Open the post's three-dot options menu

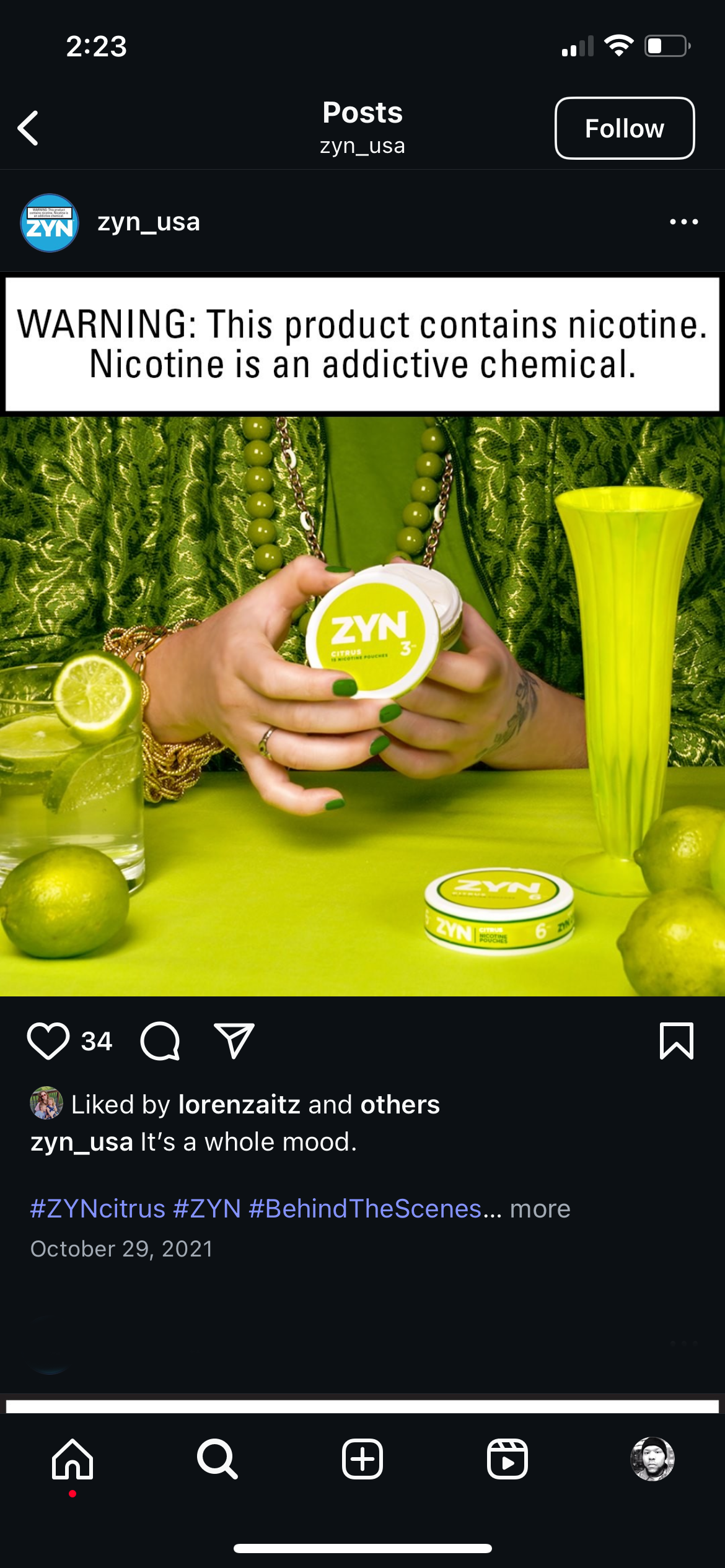(x=683, y=222)
